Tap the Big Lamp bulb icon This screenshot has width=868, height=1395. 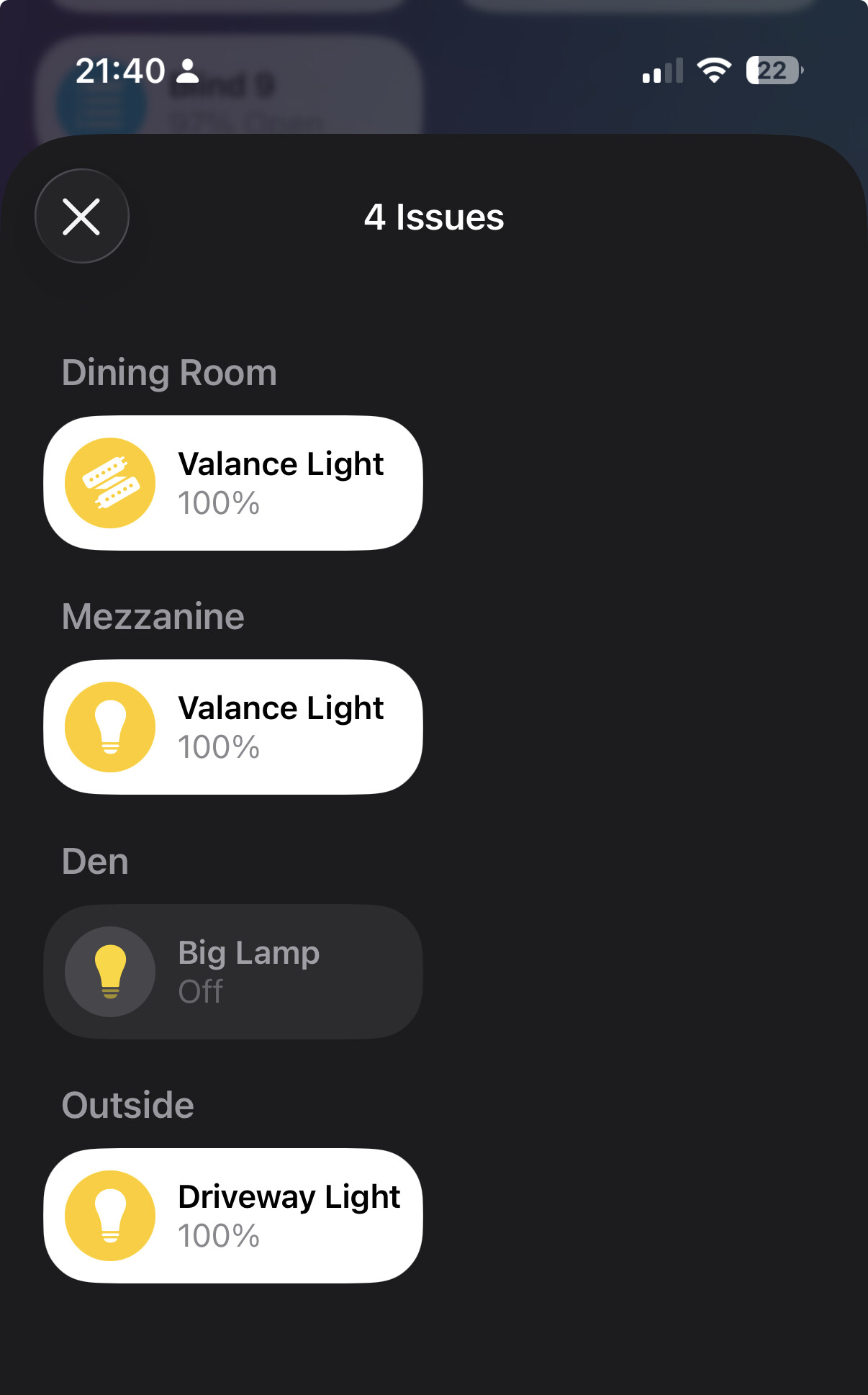110,972
